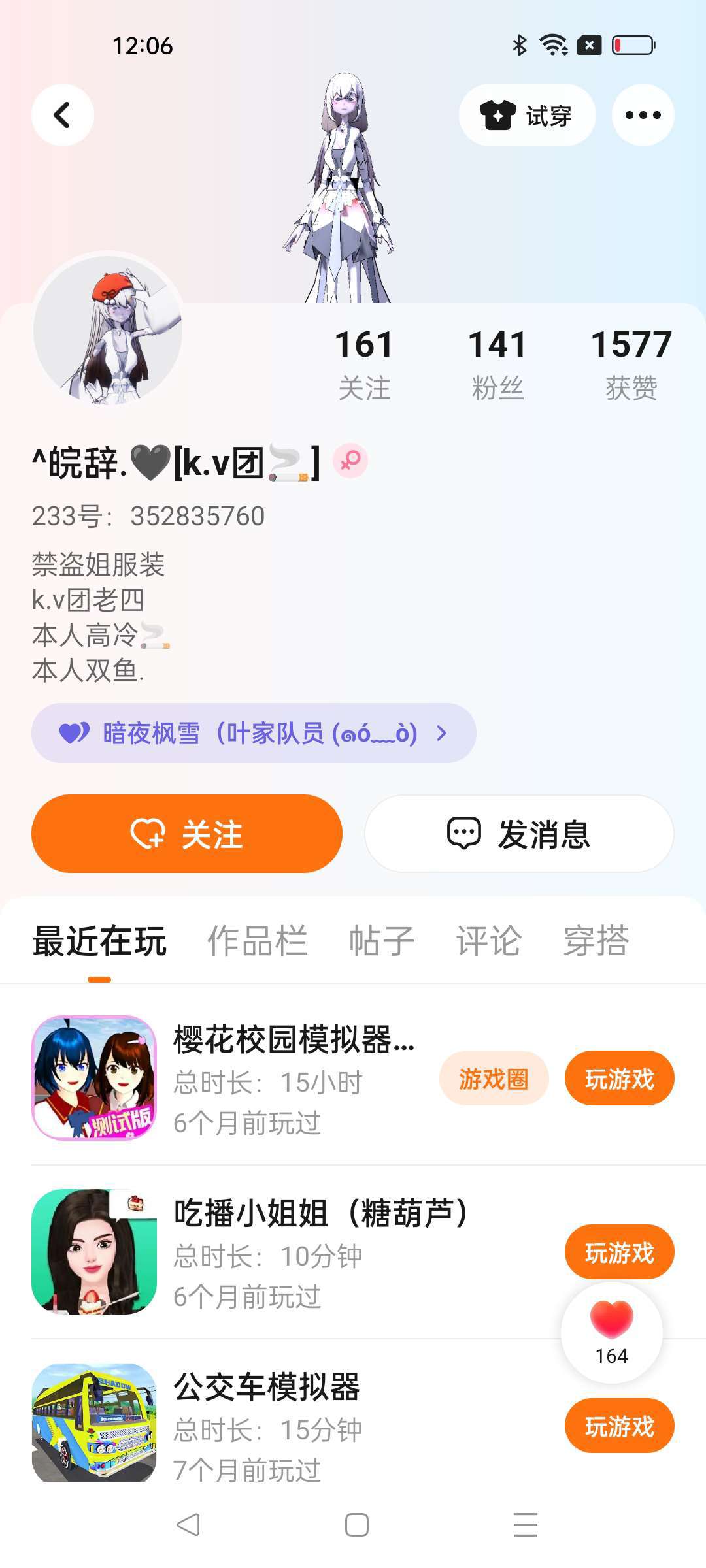View the 141 粉丝 followers list
The height and width of the screenshot is (1568, 706).
(497, 364)
